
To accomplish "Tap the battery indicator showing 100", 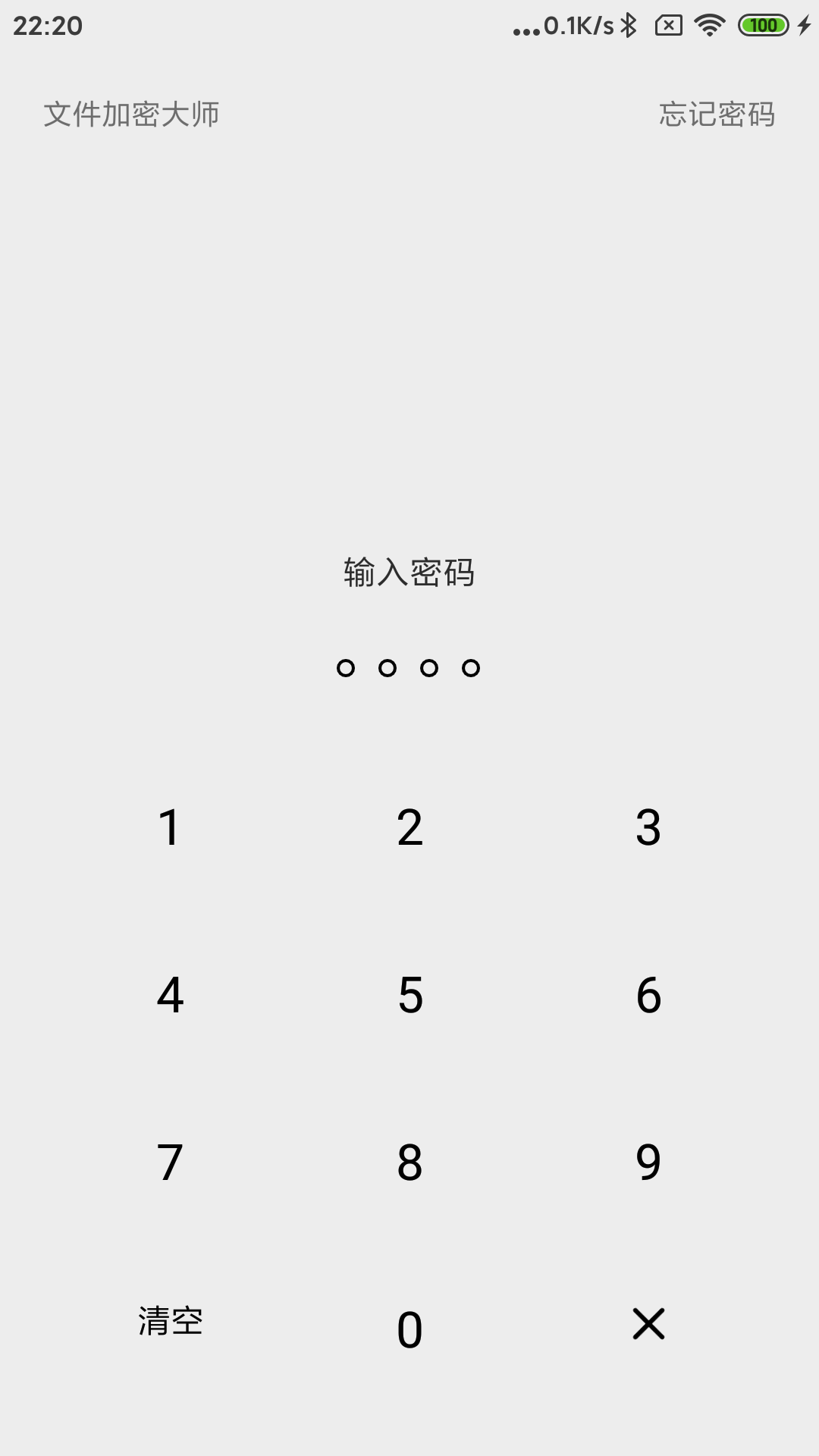I will click(x=763, y=25).
